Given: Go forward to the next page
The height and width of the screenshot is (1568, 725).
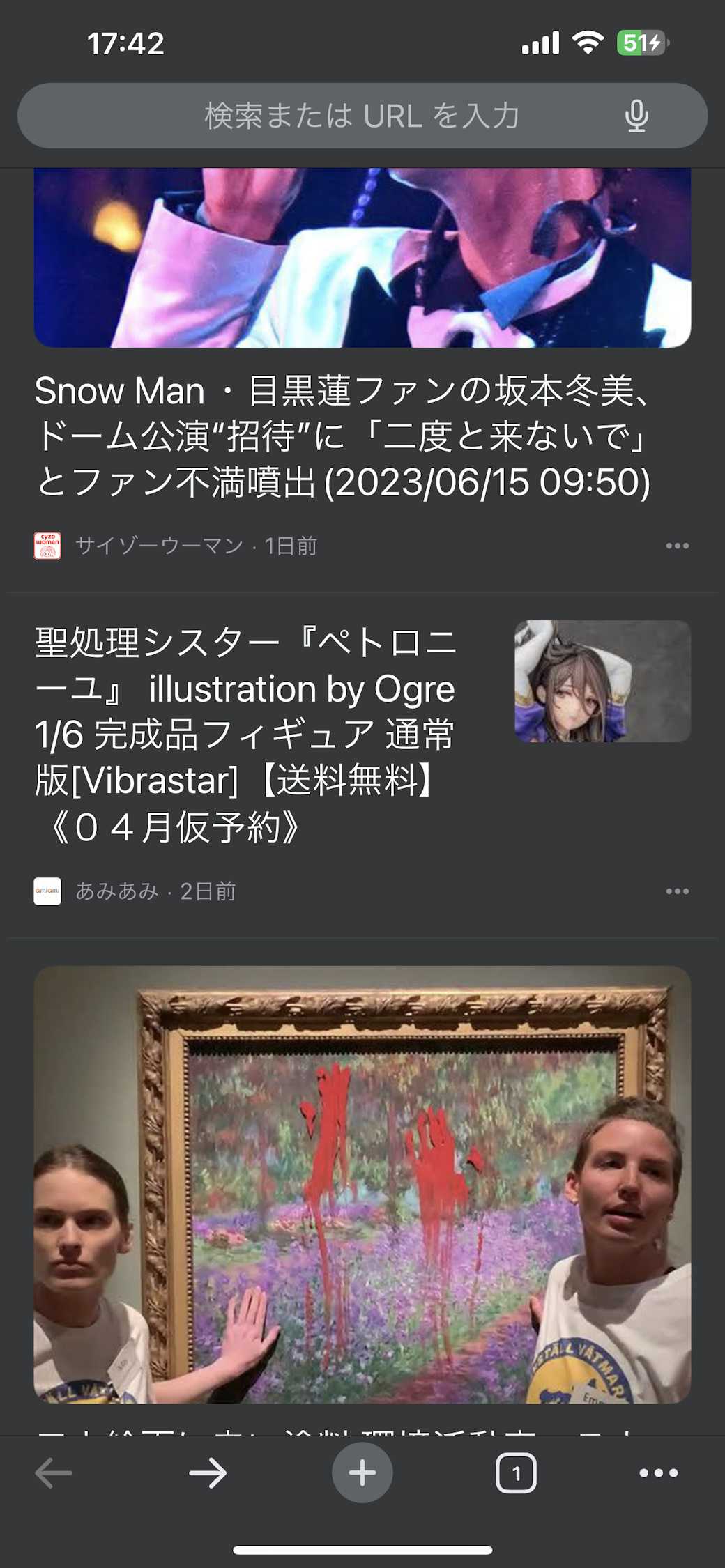Looking at the screenshot, I should point(208,1473).
